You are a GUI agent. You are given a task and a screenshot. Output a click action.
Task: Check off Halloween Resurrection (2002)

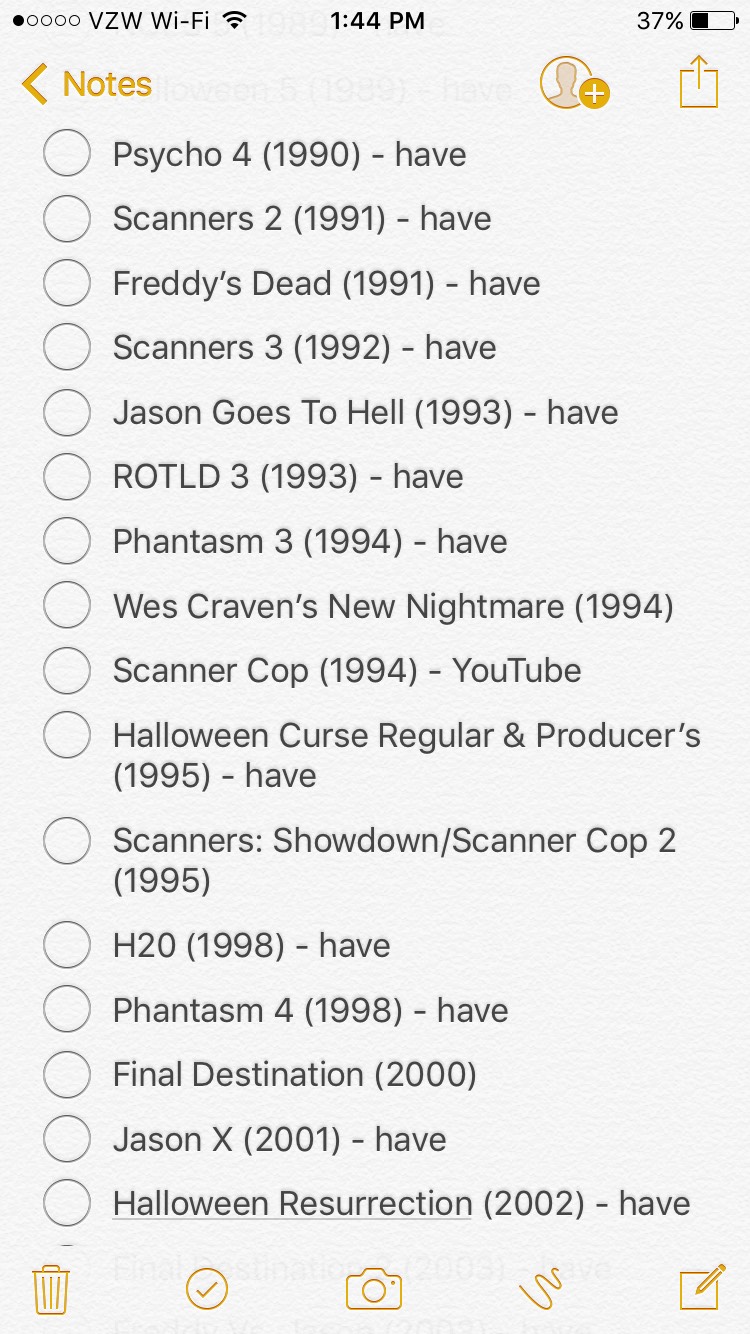67,1204
